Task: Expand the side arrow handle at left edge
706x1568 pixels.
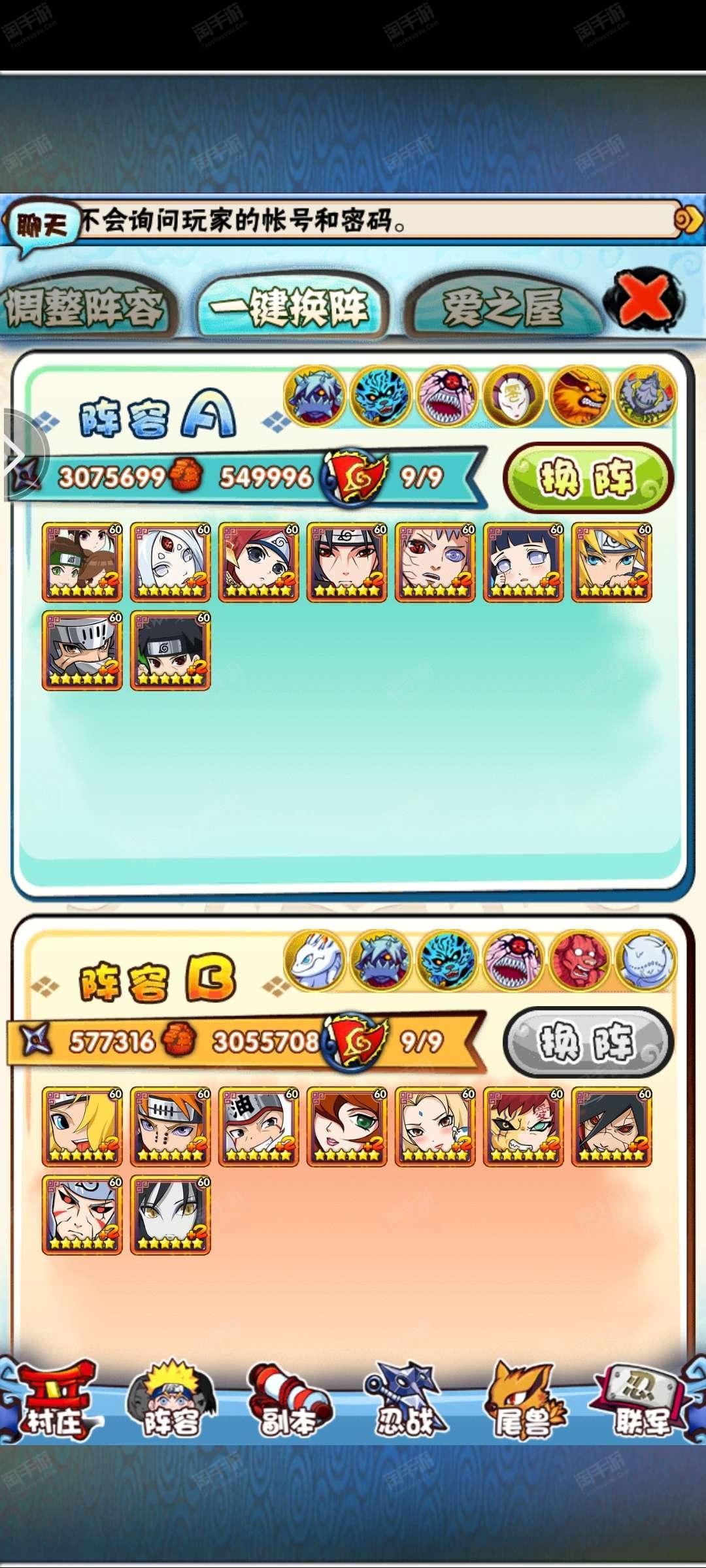Action: tap(20, 455)
